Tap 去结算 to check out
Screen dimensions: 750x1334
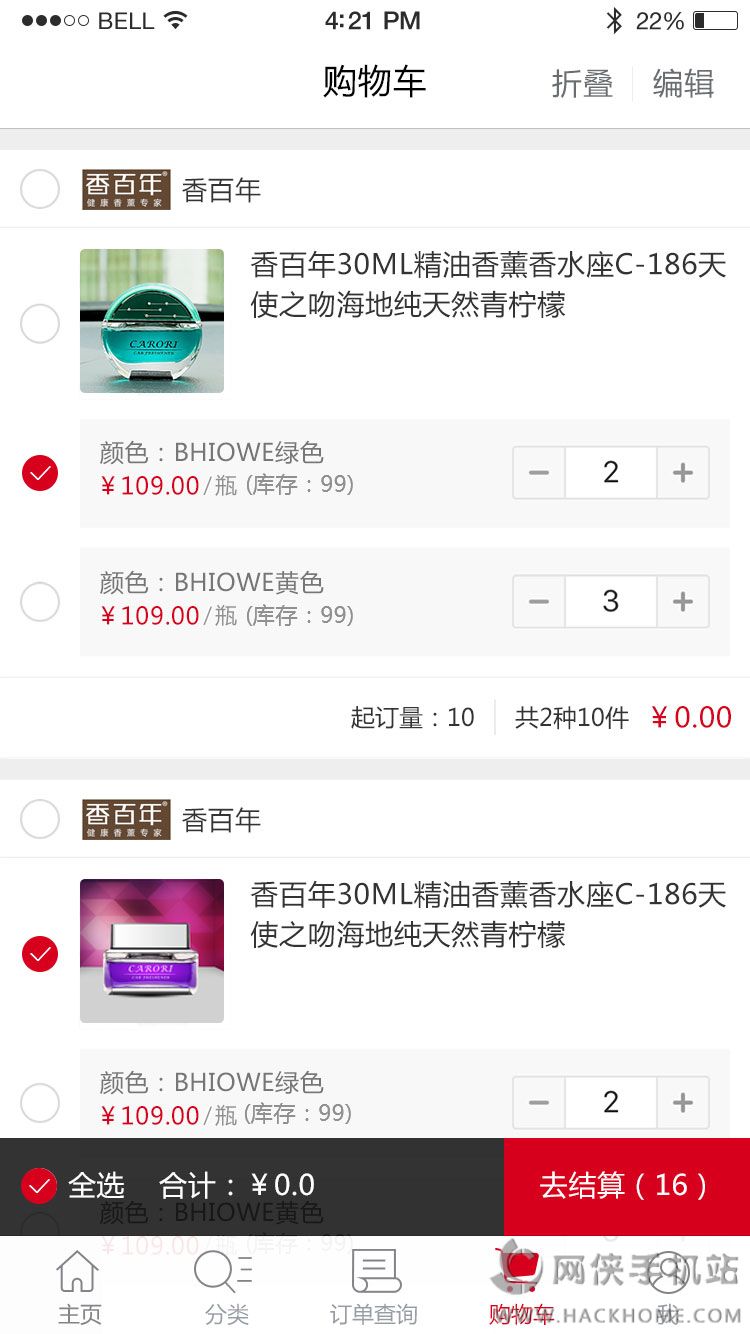(x=626, y=1186)
